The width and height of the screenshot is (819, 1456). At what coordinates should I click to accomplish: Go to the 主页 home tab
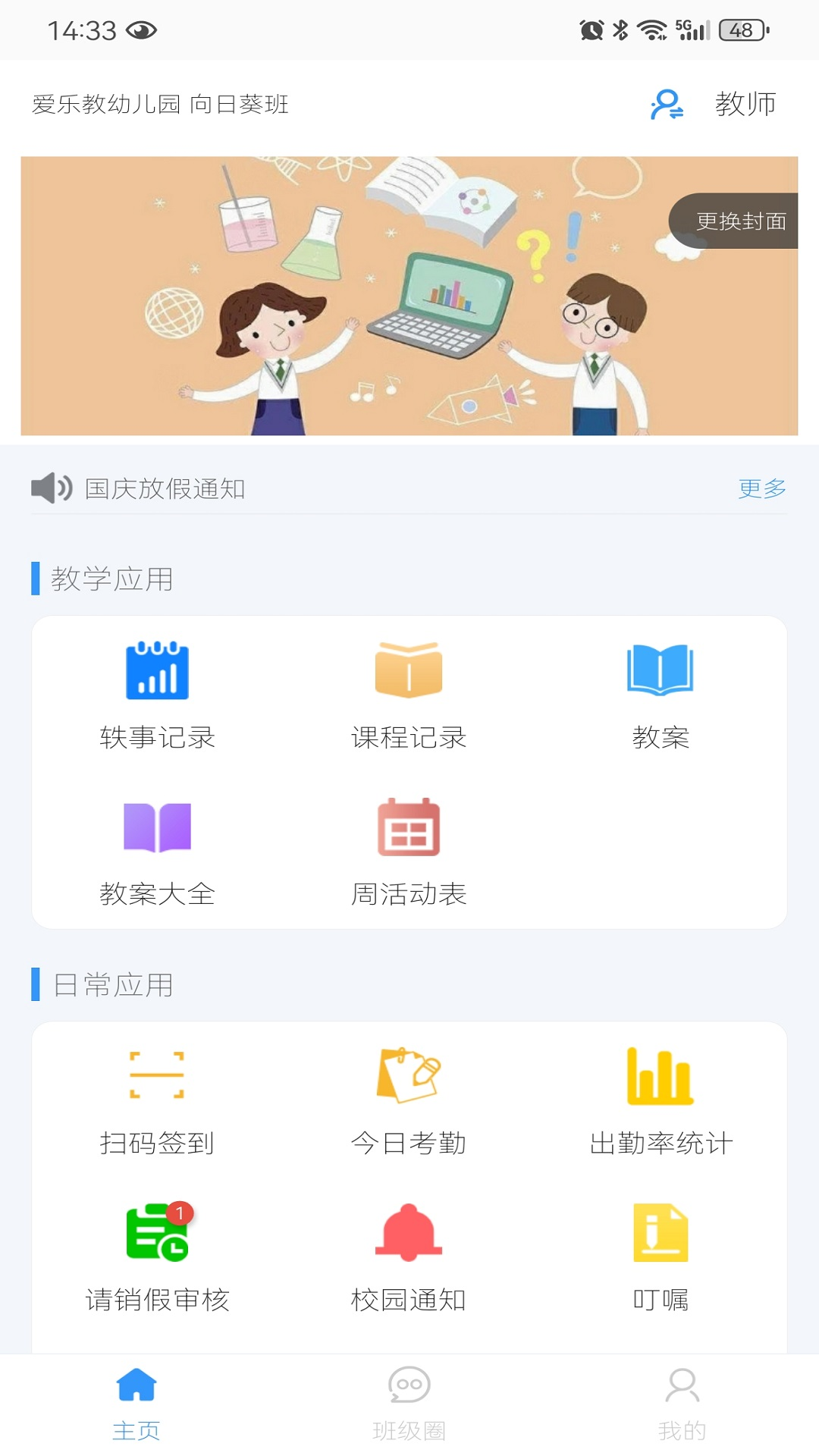click(x=136, y=1403)
